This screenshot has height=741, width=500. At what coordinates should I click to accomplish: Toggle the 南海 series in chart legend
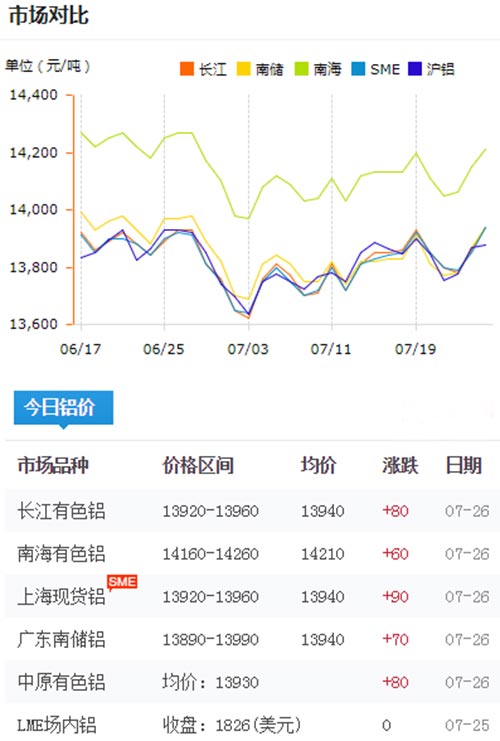point(318,69)
